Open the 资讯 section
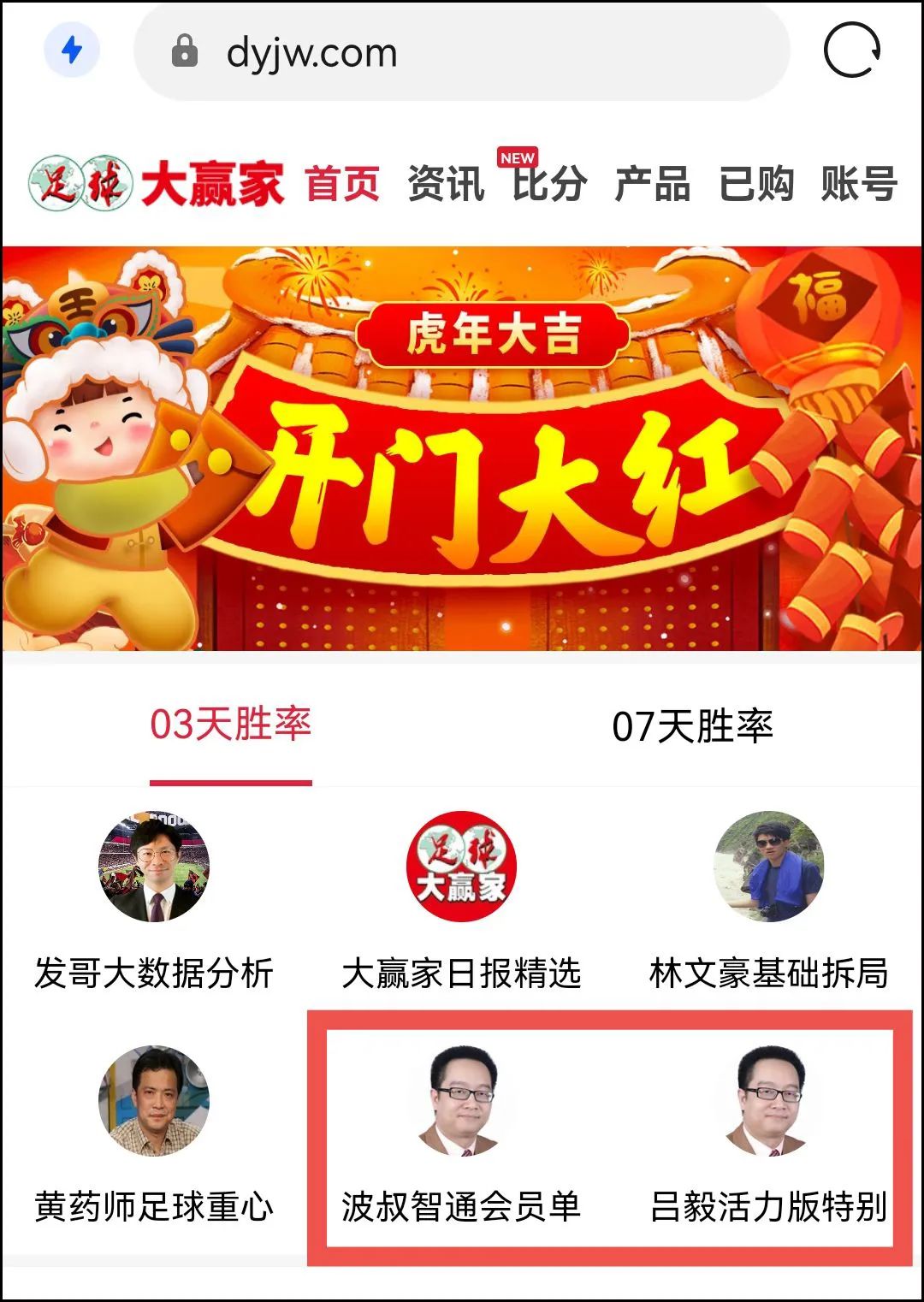924x1302 pixels. [446, 183]
